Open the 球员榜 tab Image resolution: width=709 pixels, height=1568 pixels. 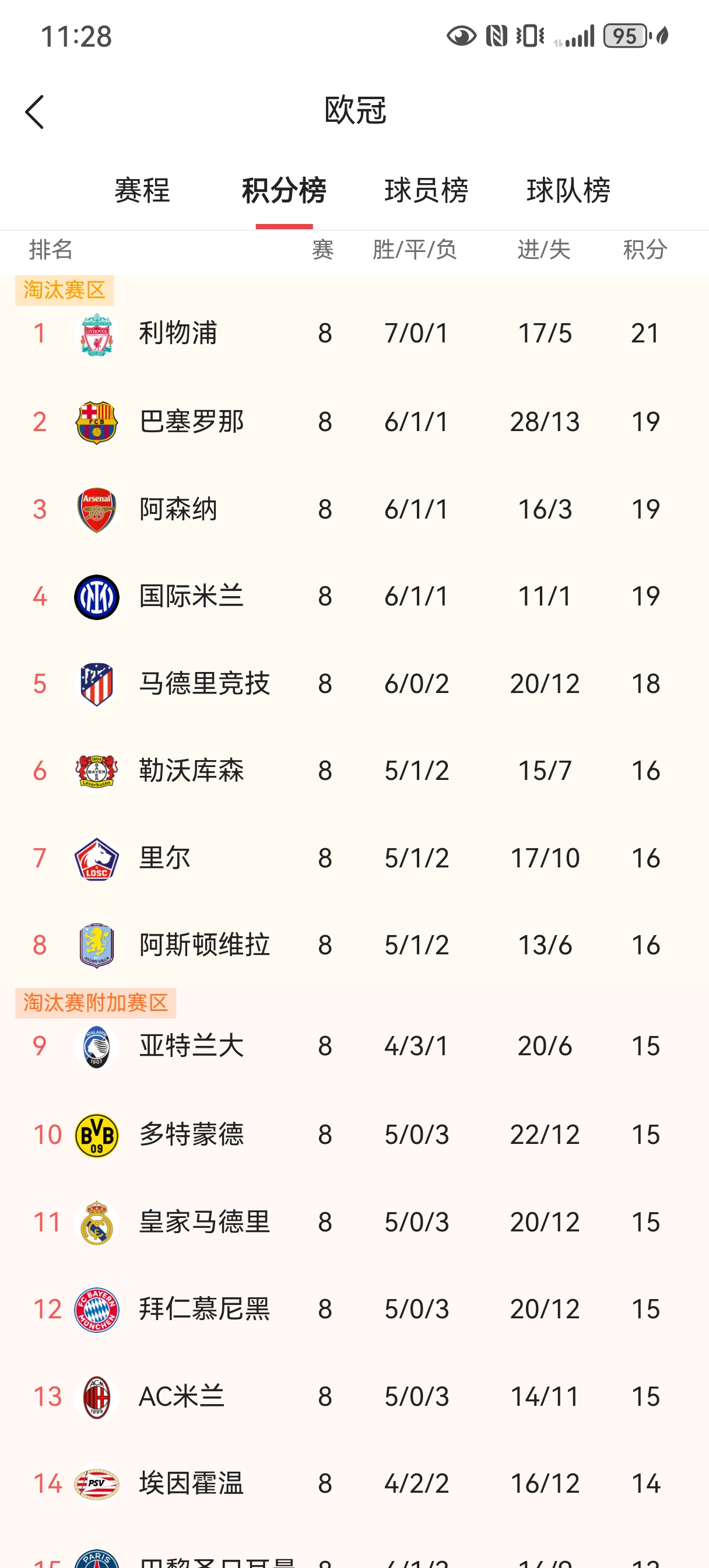tap(427, 191)
